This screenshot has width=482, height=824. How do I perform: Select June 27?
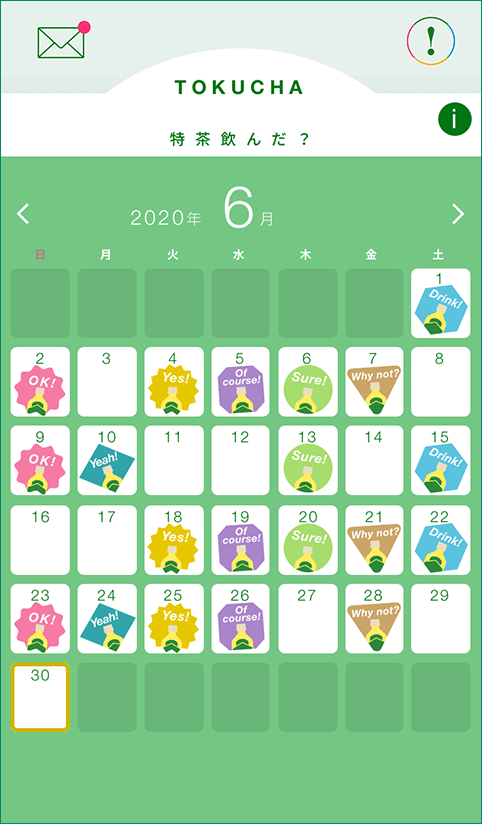[x=307, y=619]
